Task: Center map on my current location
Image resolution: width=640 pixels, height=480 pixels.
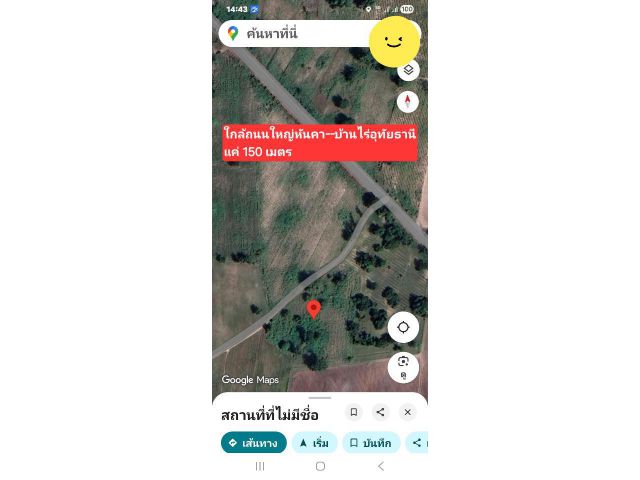Action: [403, 327]
